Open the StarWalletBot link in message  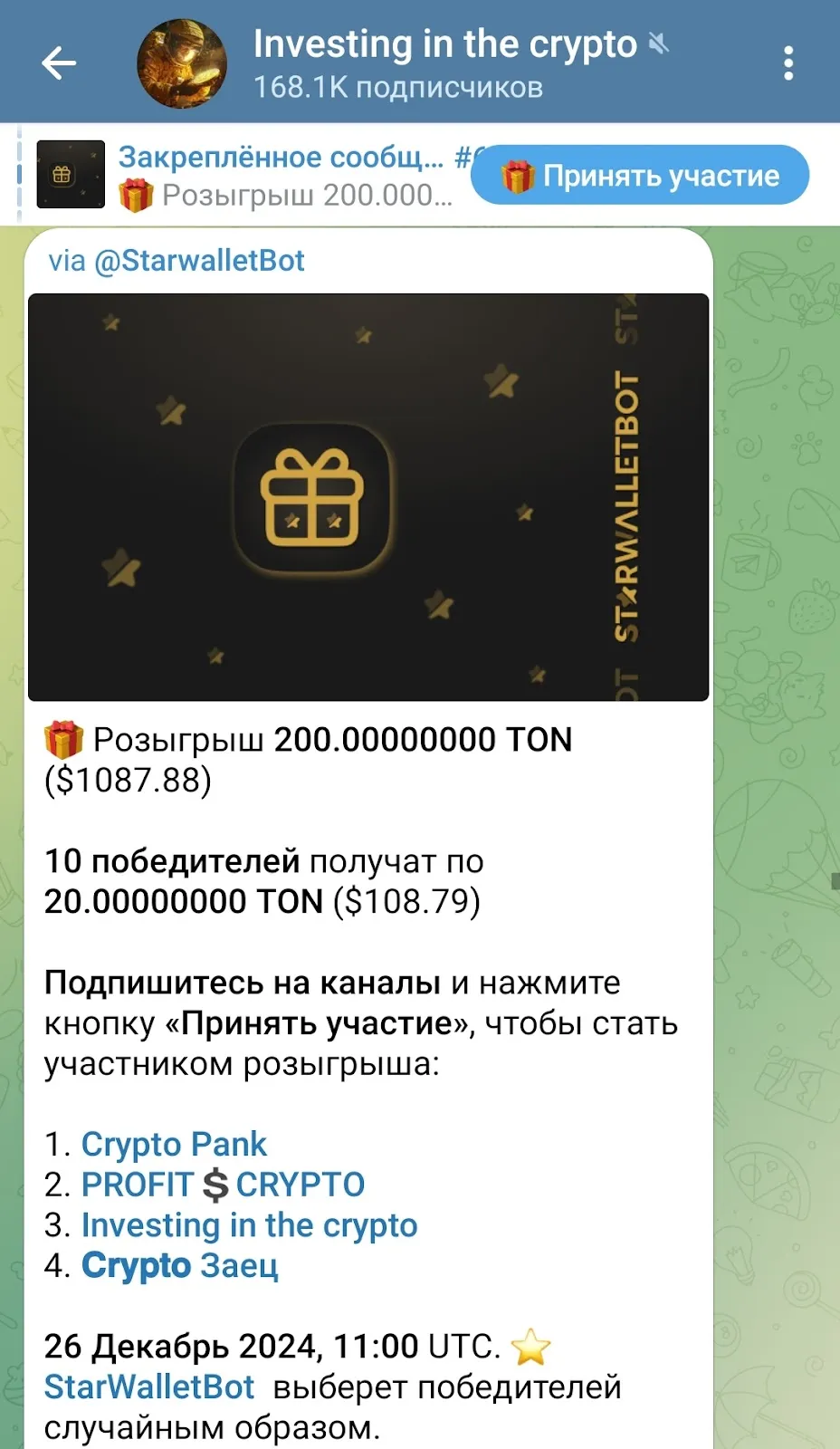coord(149,1387)
